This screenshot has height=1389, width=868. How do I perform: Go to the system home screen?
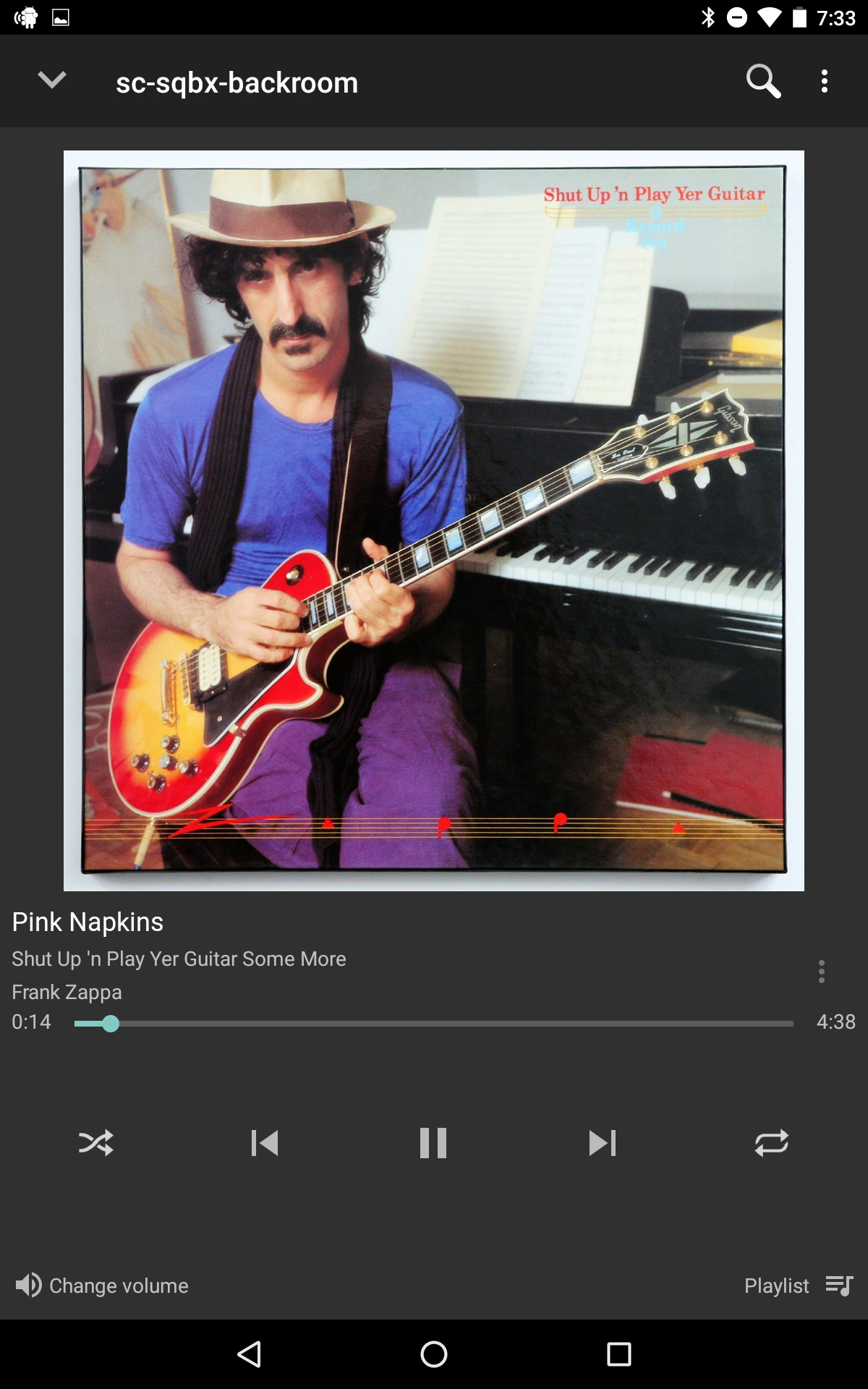pyautogui.click(x=434, y=1354)
